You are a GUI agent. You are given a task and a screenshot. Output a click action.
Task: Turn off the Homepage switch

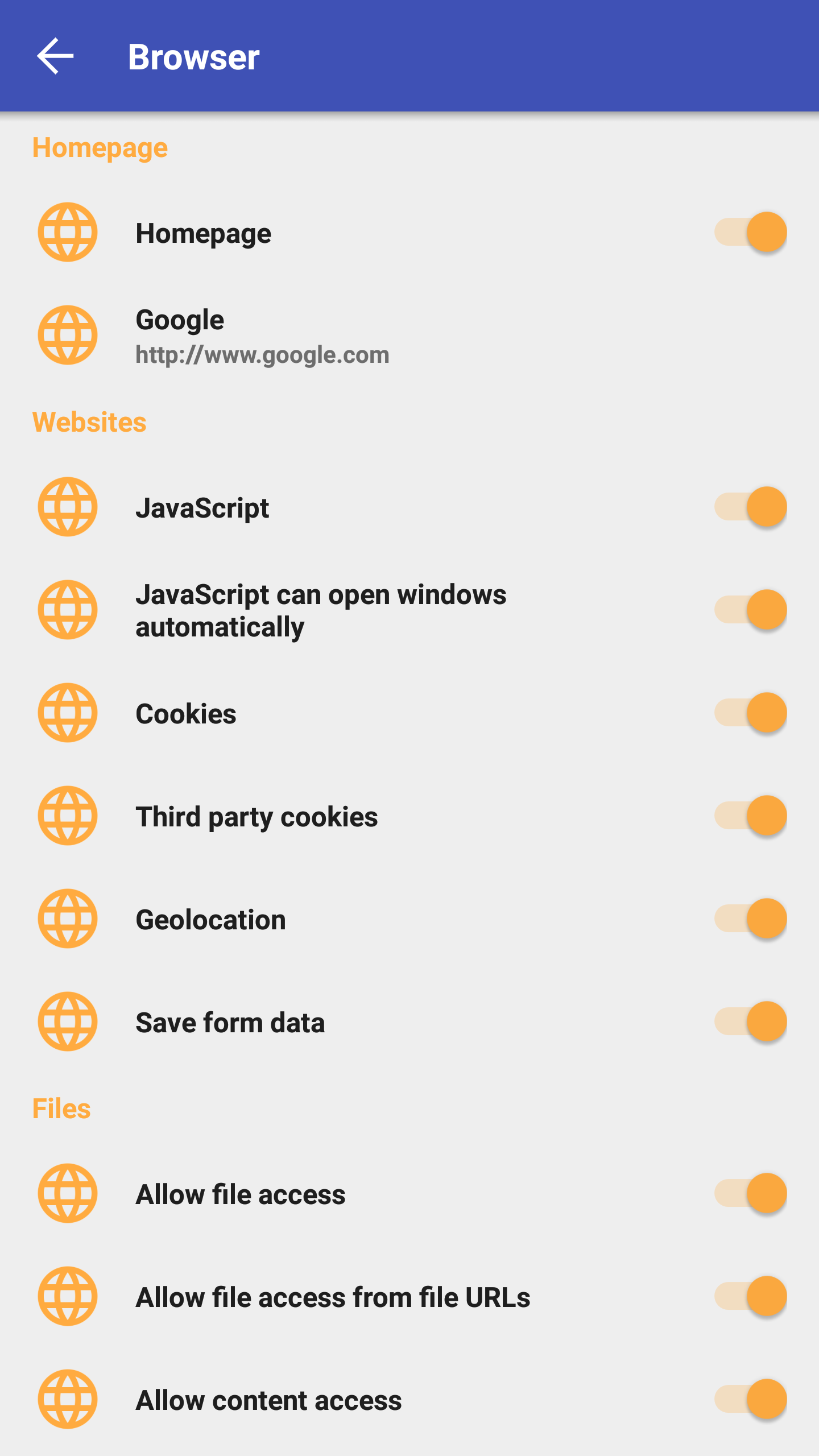click(x=750, y=232)
